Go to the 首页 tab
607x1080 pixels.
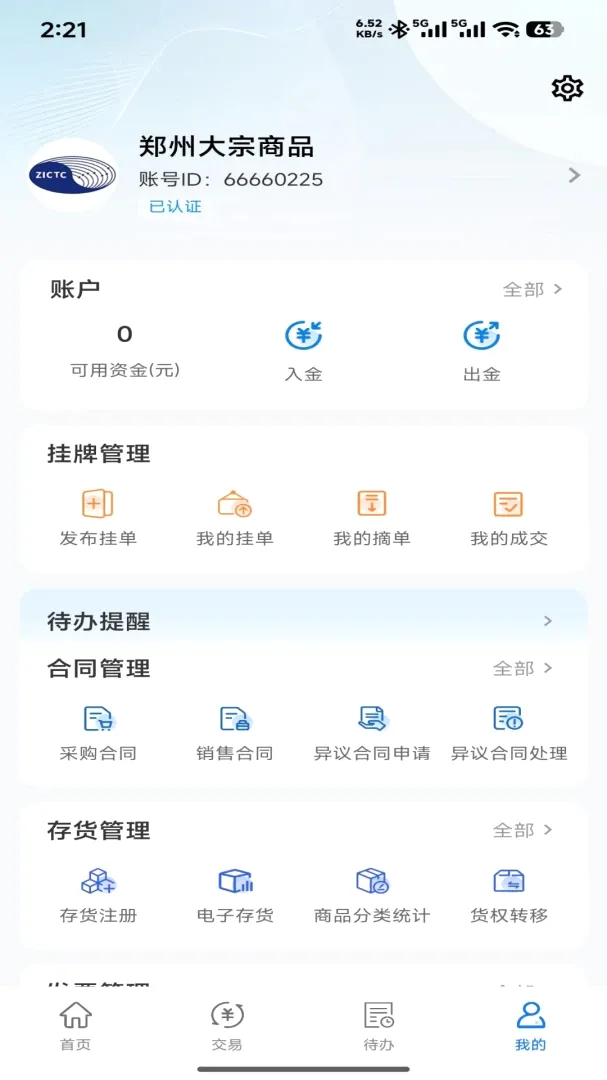tap(76, 1026)
